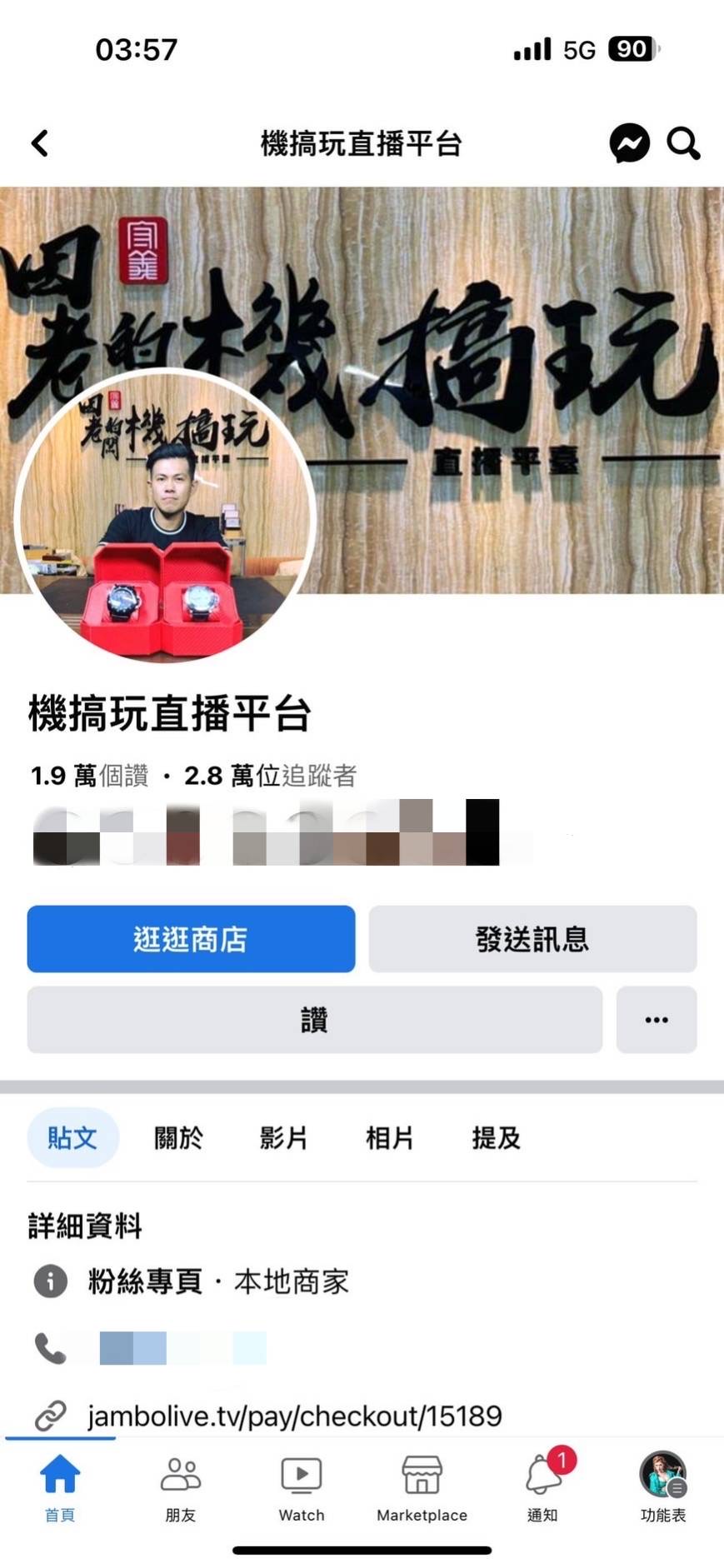The width and height of the screenshot is (724, 1568).
Task: Send a message via 發送訊息
Action: click(x=532, y=939)
